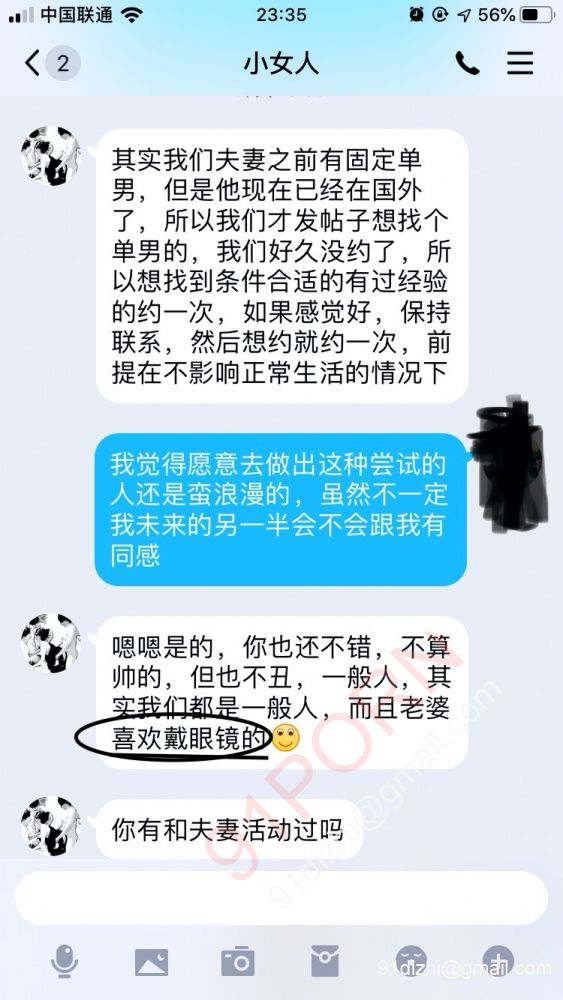The height and width of the screenshot is (1000, 563).
Task: Open the chat settings menu
Action: 520,63
